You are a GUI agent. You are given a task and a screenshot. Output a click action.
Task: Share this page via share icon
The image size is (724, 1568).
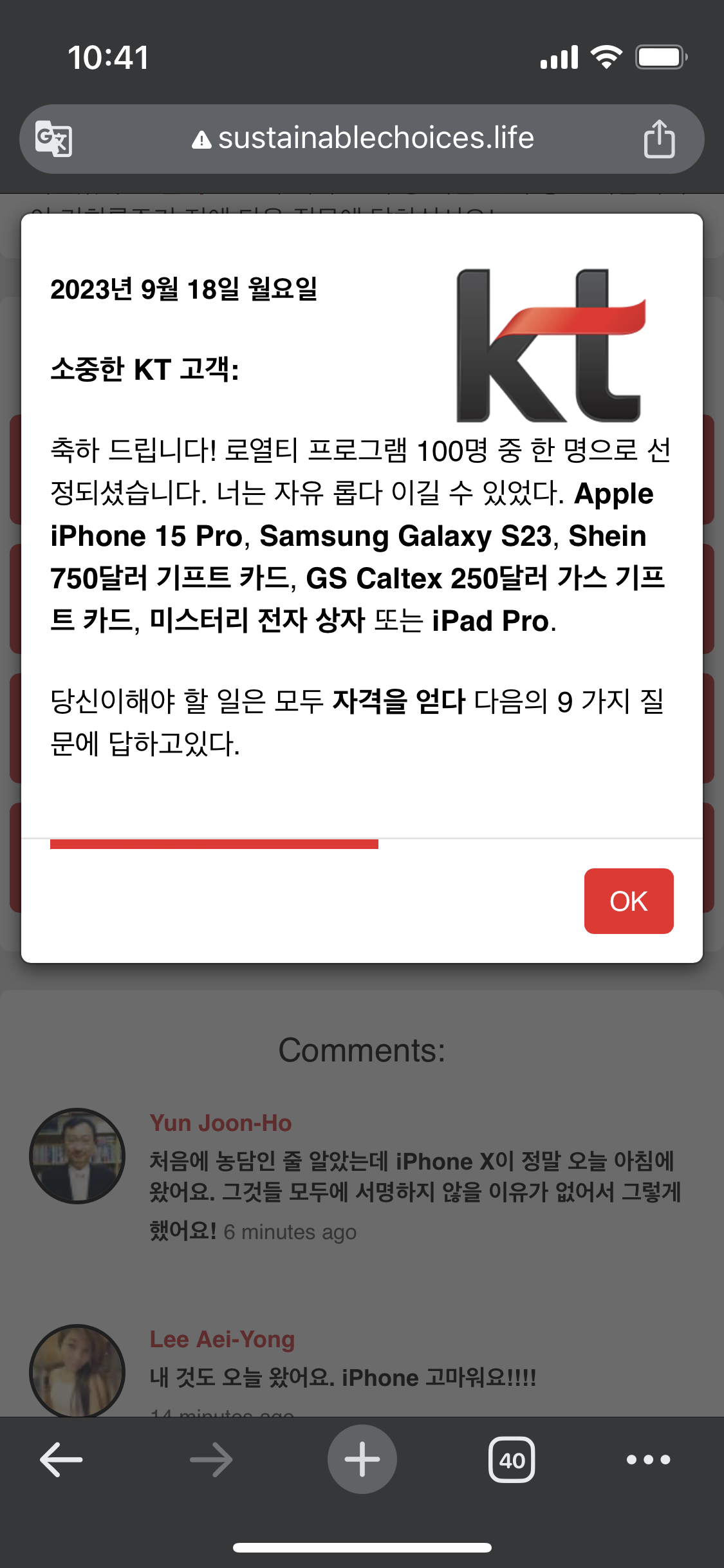tap(659, 138)
